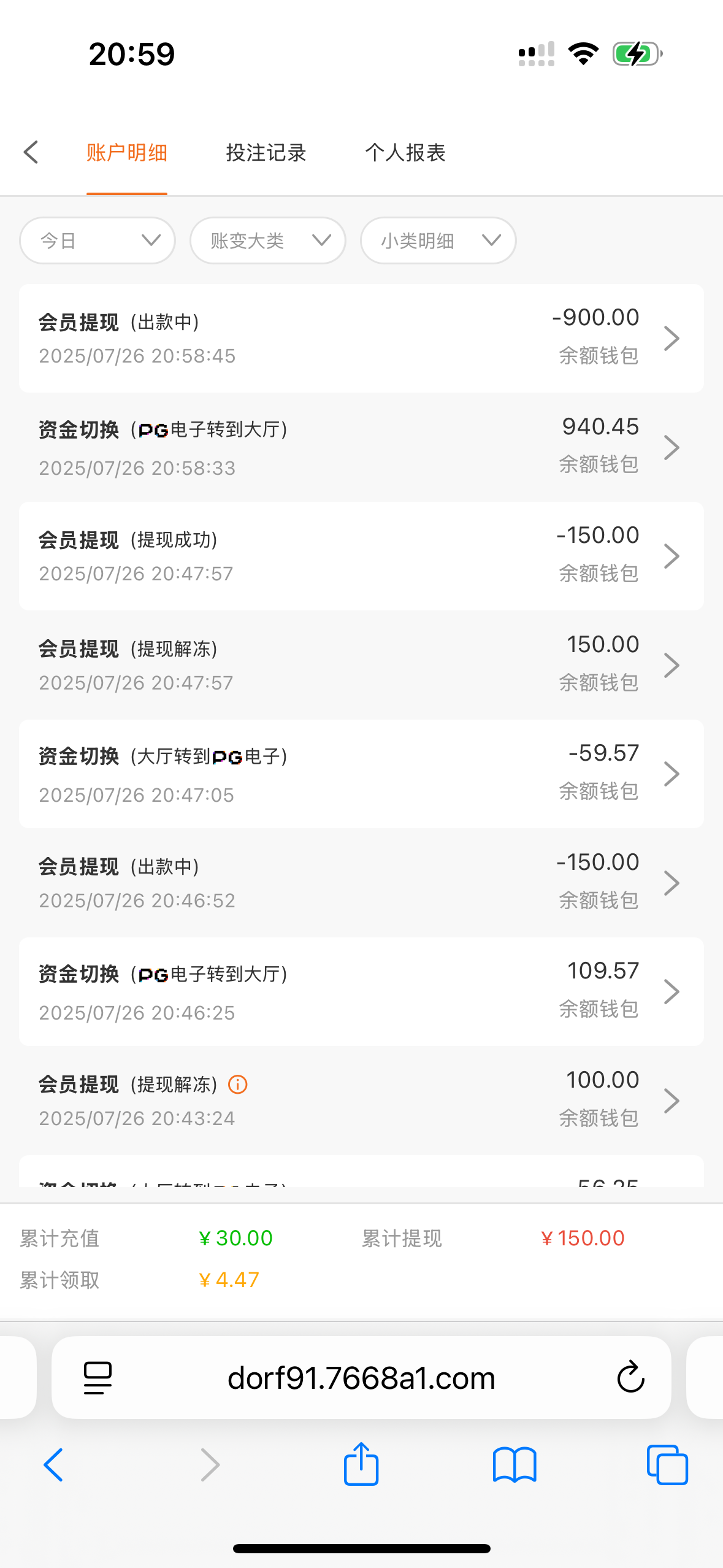Tap the orange info icon beside 提现解冻
Image resolution: width=723 pixels, height=1568 pixels.
(x=238, y=1085)
